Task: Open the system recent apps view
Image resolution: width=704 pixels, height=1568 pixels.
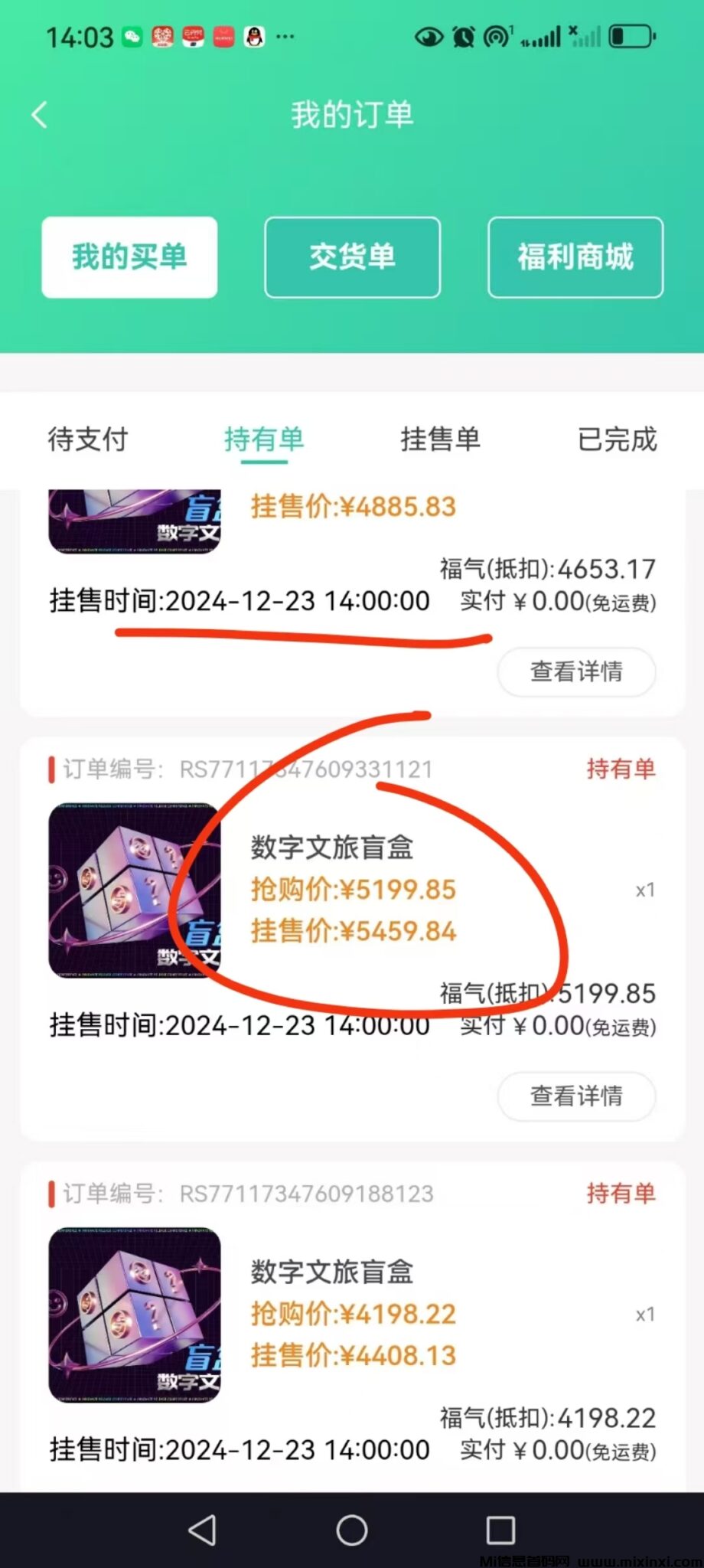Action: click(x=500, y=1530)
